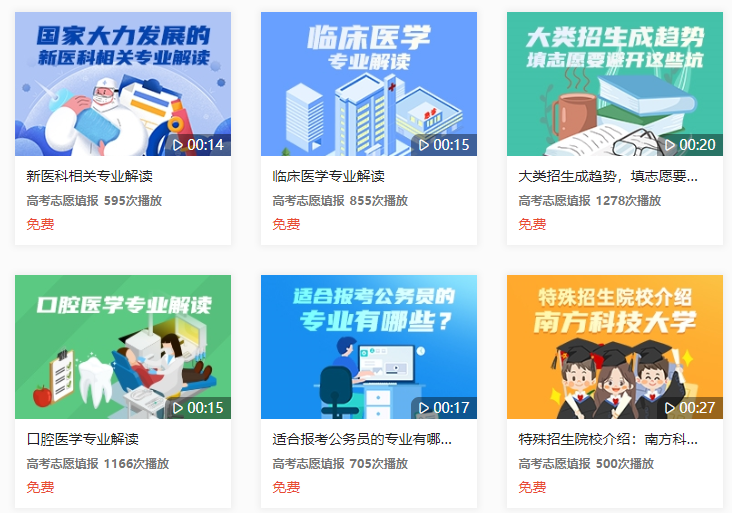This screenshot has width=732, height=513.
Task: Watch the 口腔医学专业解读 video
Action: pyautogui.click(x=123, y=347)
